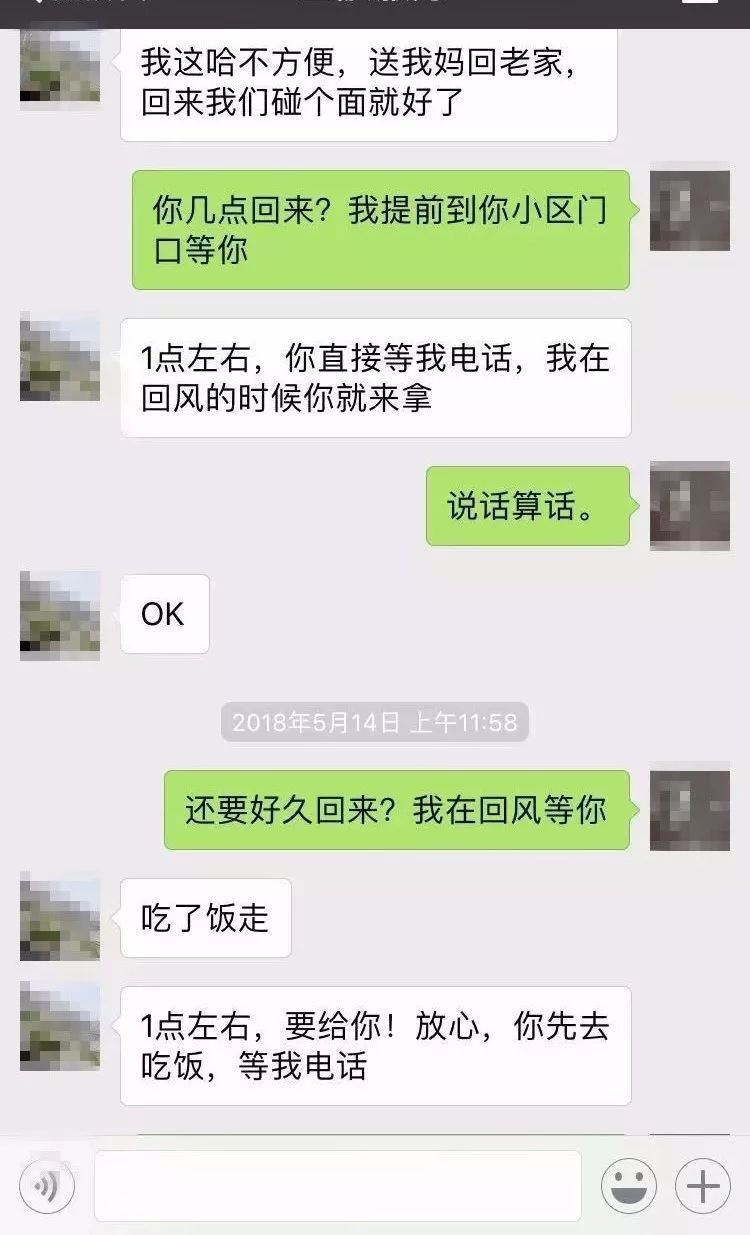Open the emoji sticker panel
Screen dimensions: 750x1235
(628, 1186)
